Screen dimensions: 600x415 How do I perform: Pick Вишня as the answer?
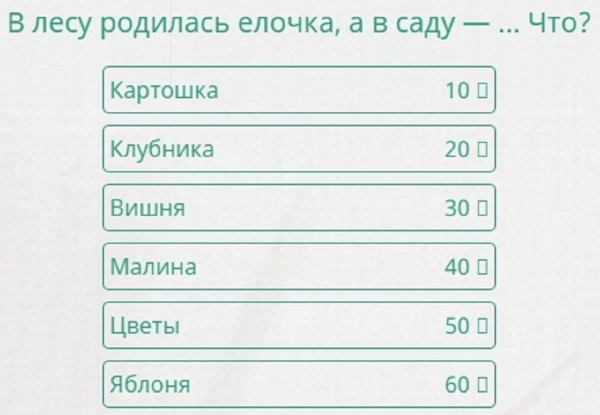pos(298,208)
